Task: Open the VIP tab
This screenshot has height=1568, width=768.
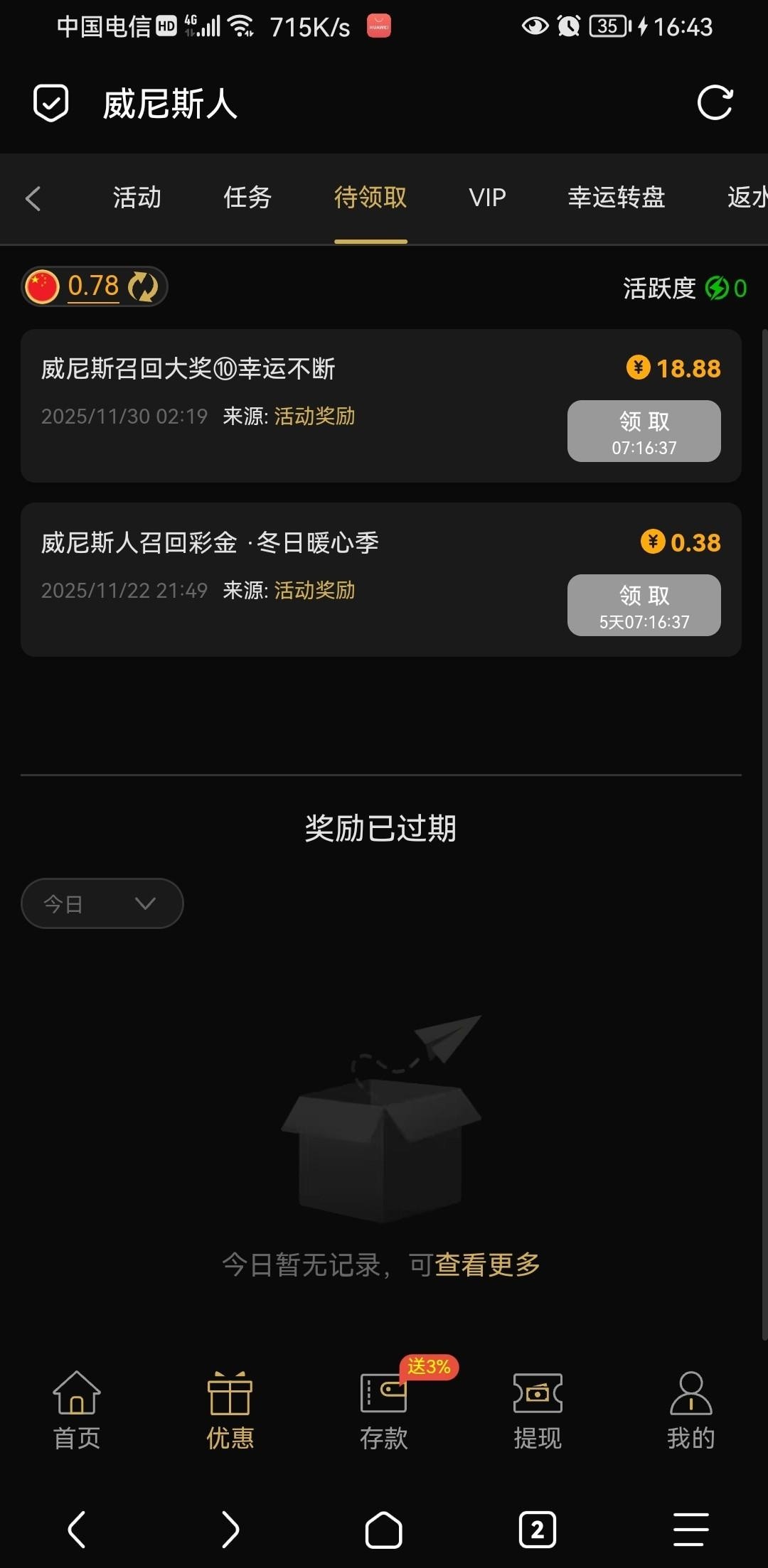Action: click(487, 198)
